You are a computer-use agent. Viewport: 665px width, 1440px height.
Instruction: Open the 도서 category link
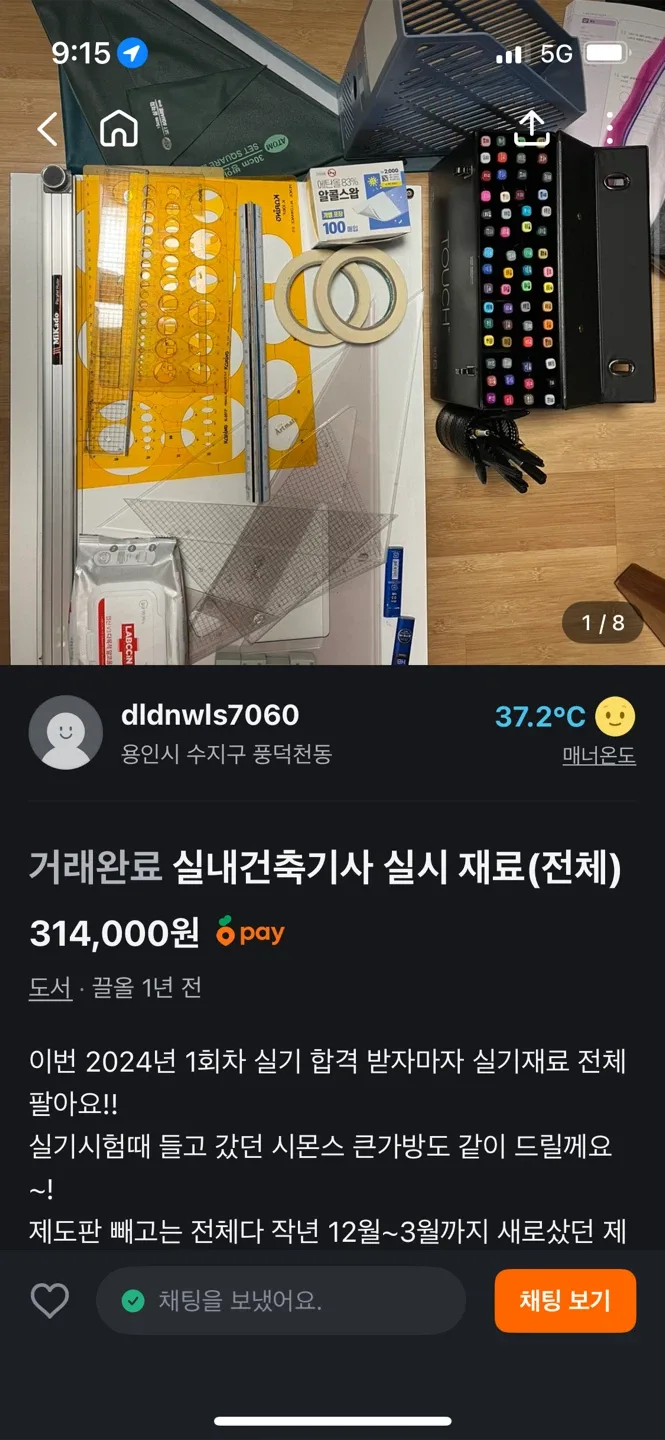tap(50, 988)
